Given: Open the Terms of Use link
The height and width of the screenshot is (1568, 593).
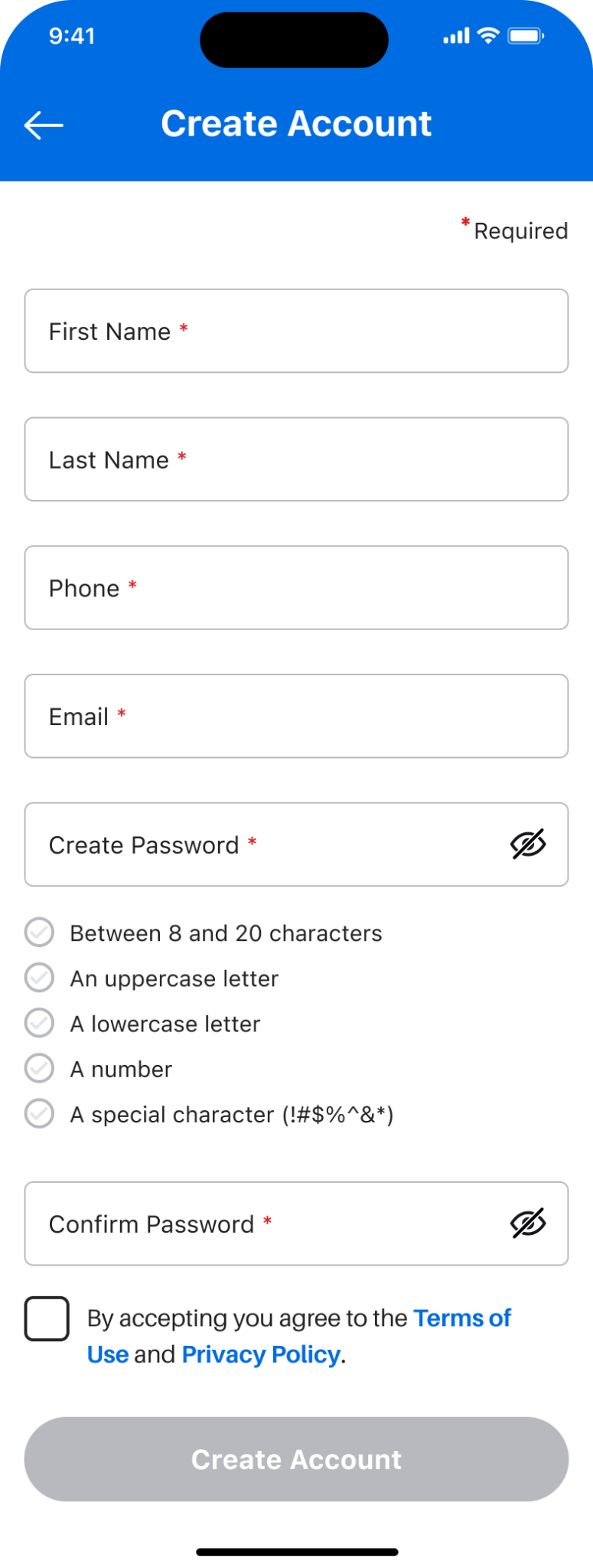Looking at the screenshot, I should click(x=461, y=1318).
